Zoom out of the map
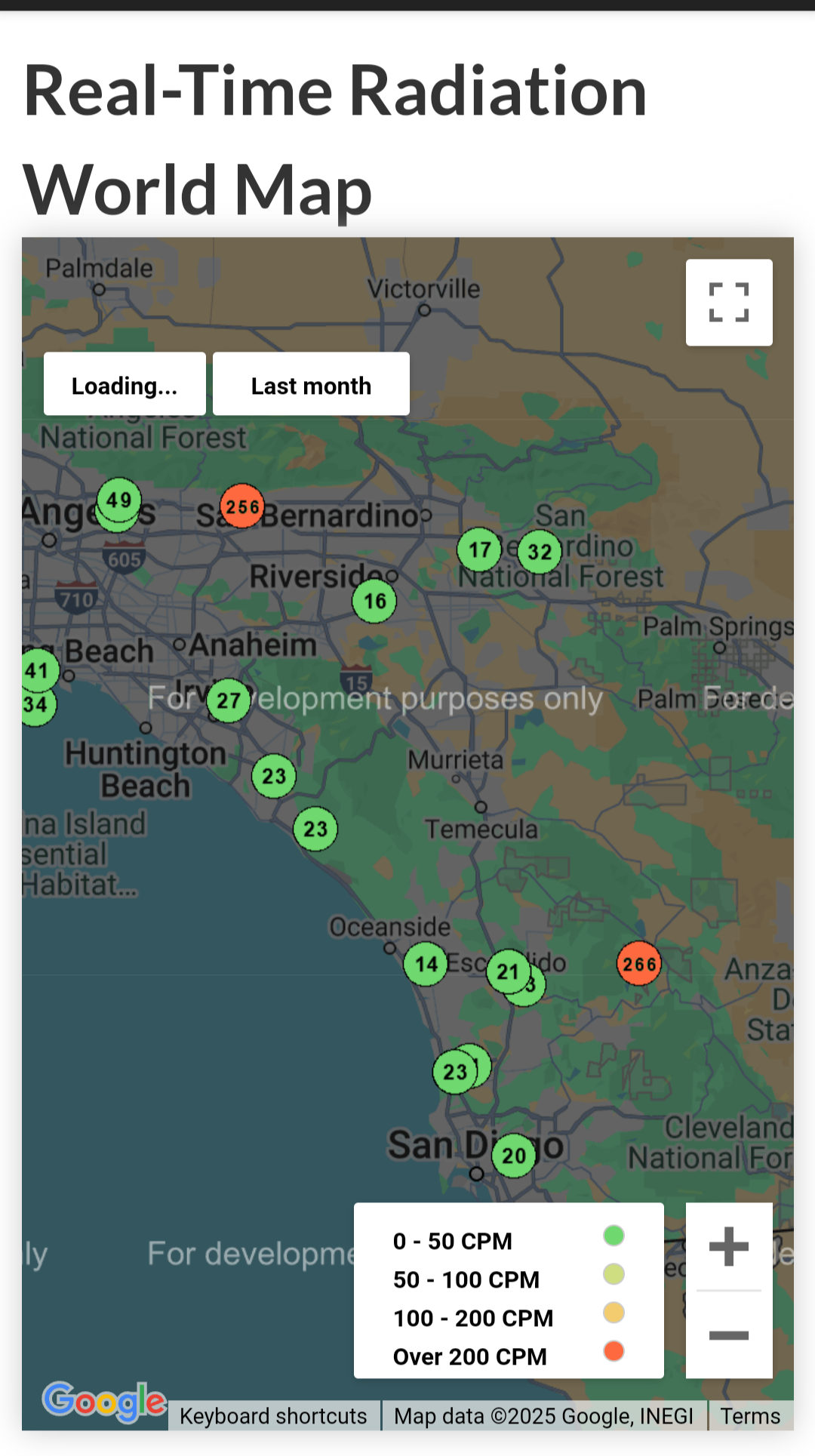Viewport: 815px width, 1456px height. click(728, 1335)
